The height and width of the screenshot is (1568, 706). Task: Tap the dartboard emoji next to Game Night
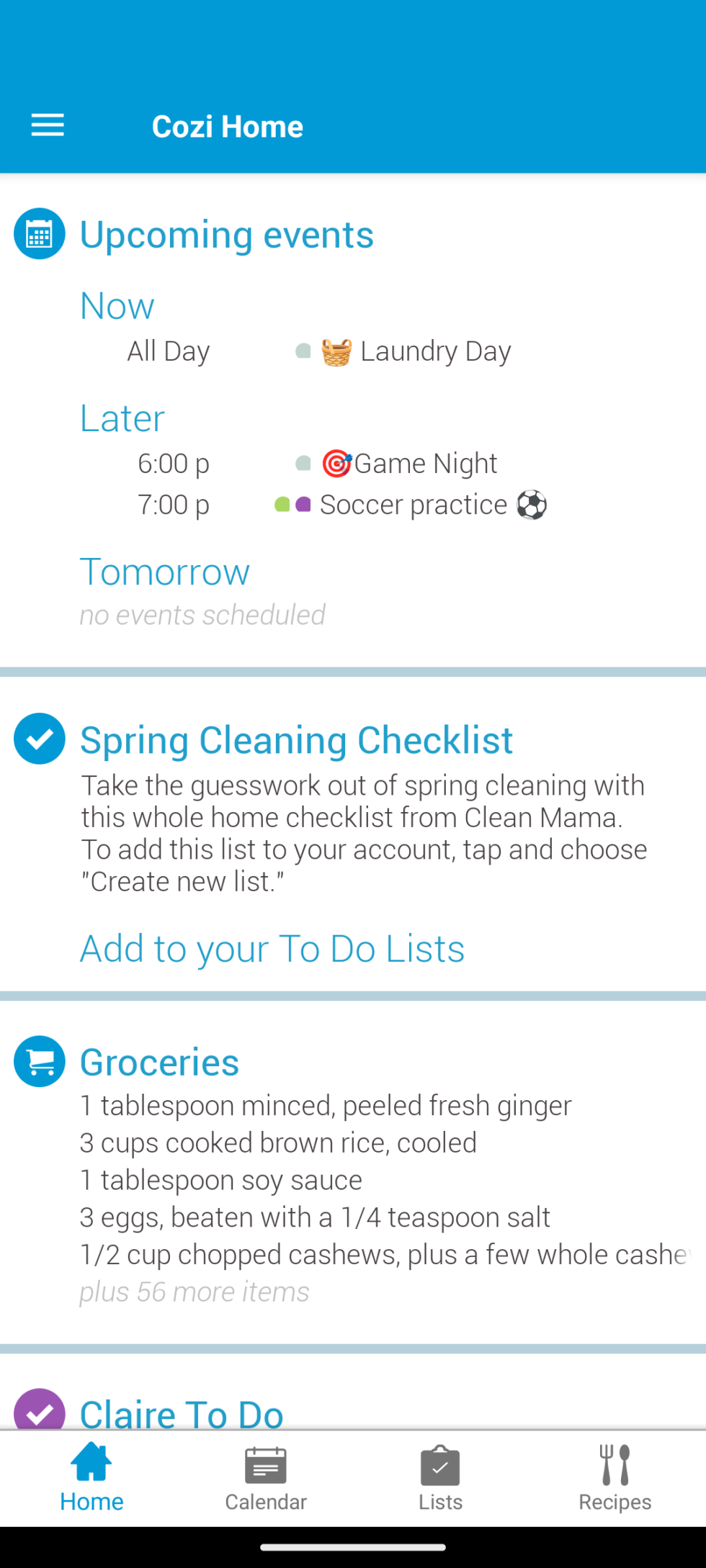pos(336,464)
